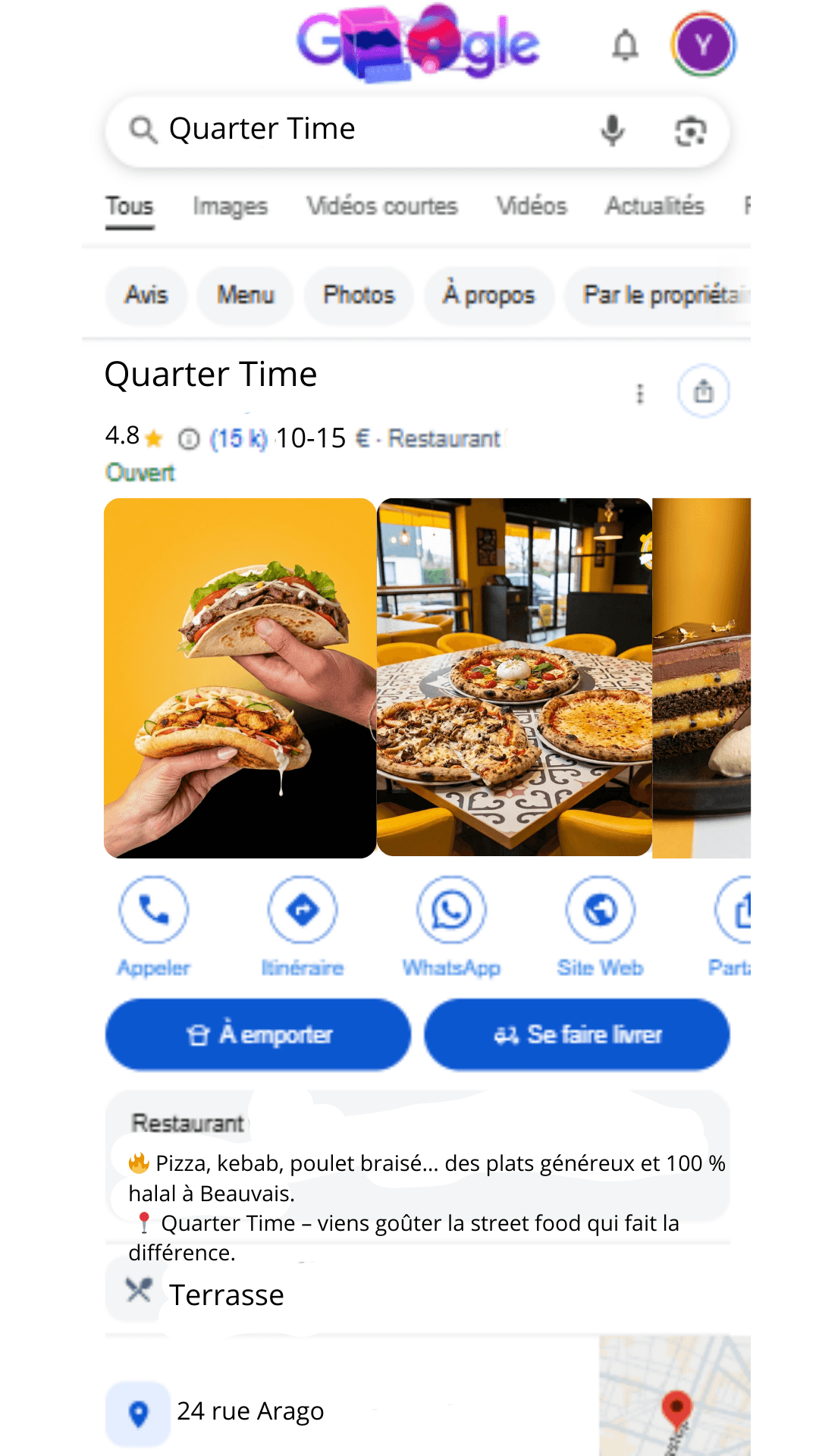
Task: Tap the Quarter Time search box
Action: [x=364, y=130]
